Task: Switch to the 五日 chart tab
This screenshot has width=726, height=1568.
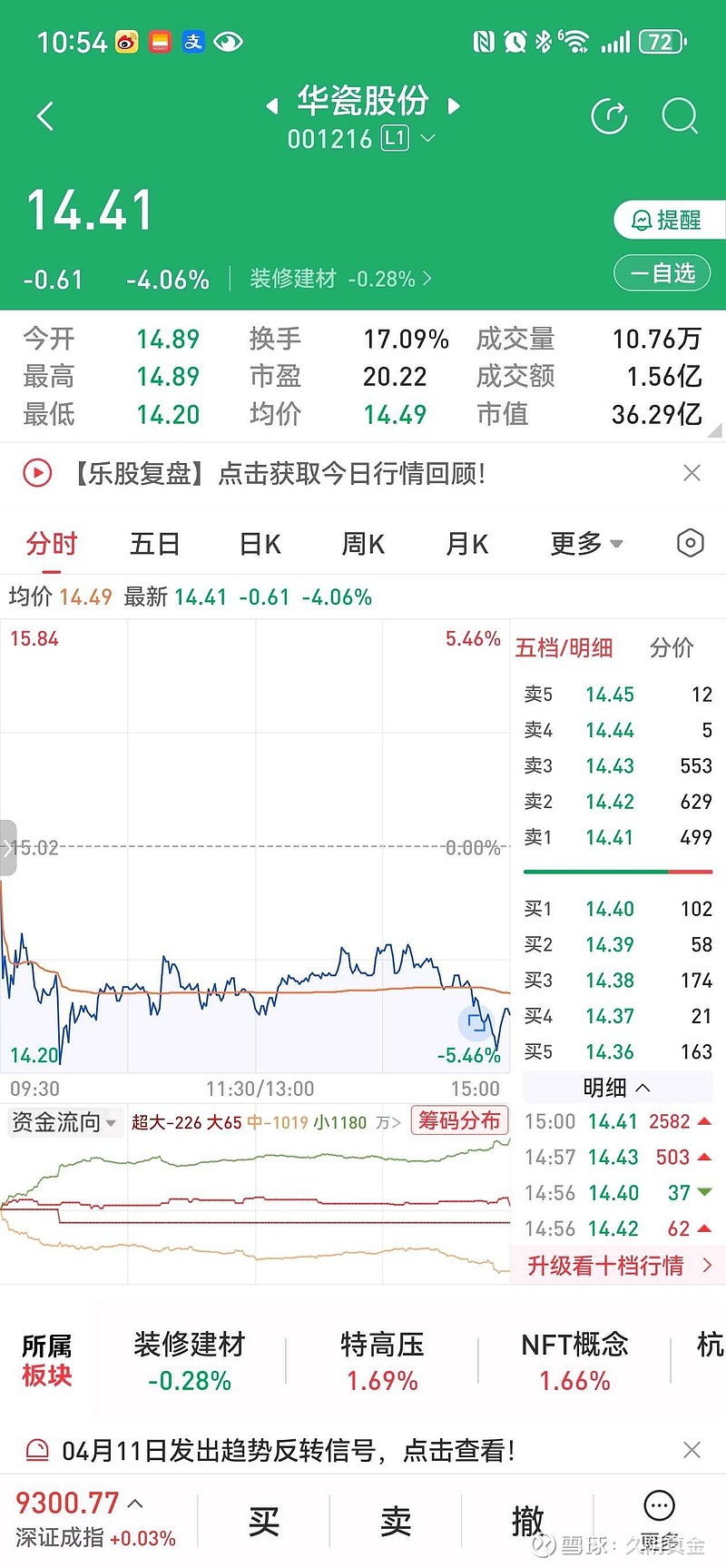Action: [x=155, y=544]
